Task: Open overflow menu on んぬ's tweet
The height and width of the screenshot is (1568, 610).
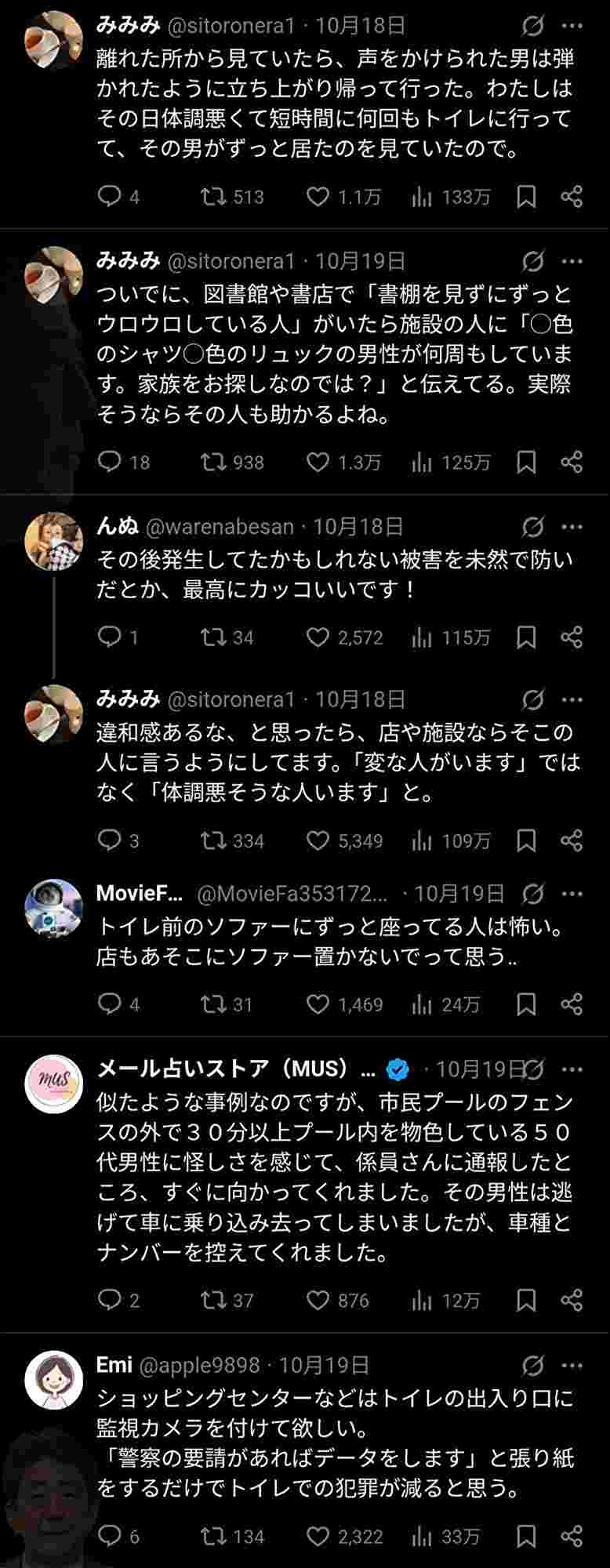Action: pyautogui.click(x=573, y=526)
